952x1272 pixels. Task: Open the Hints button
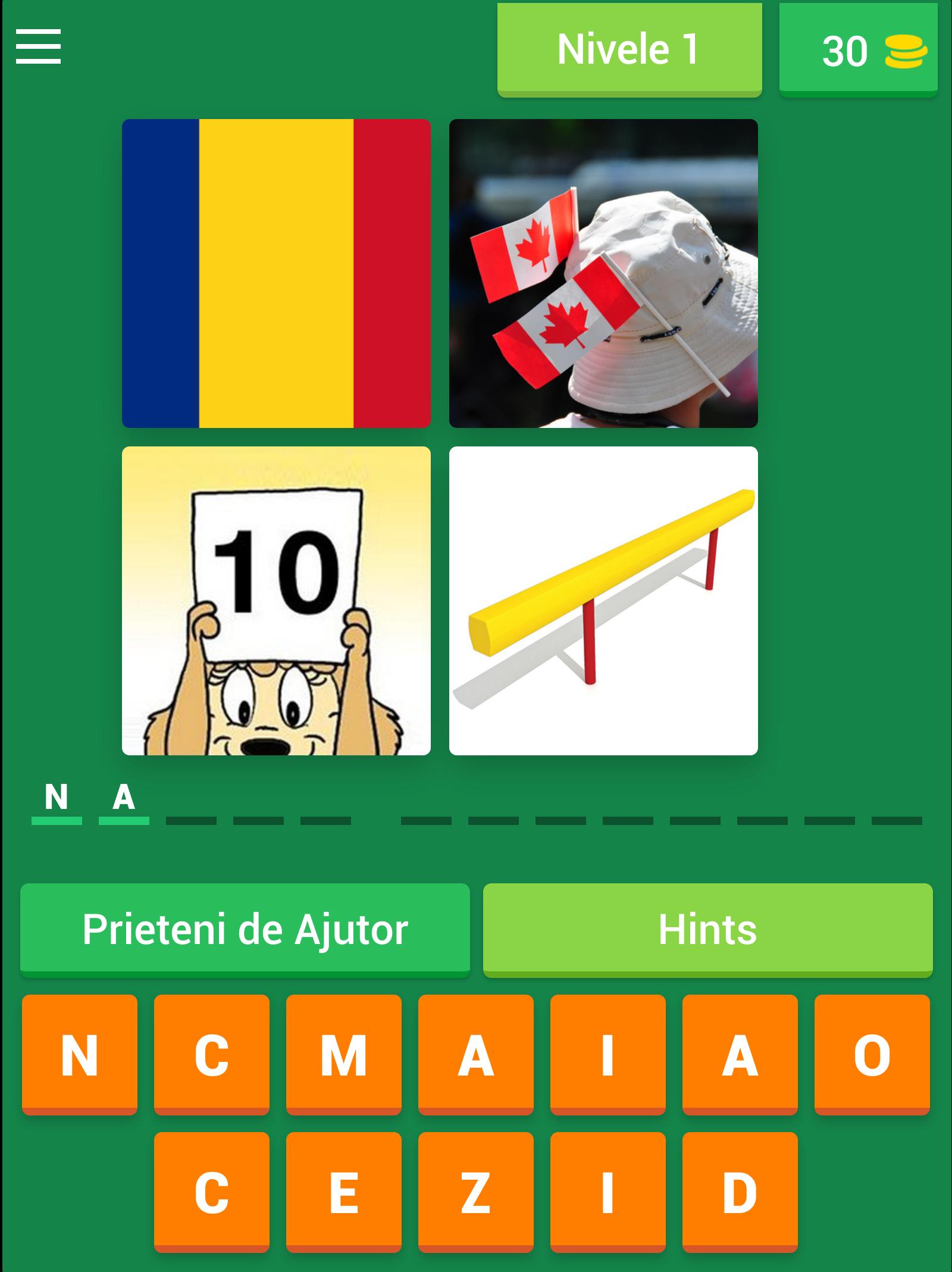[x=707, y=929]
